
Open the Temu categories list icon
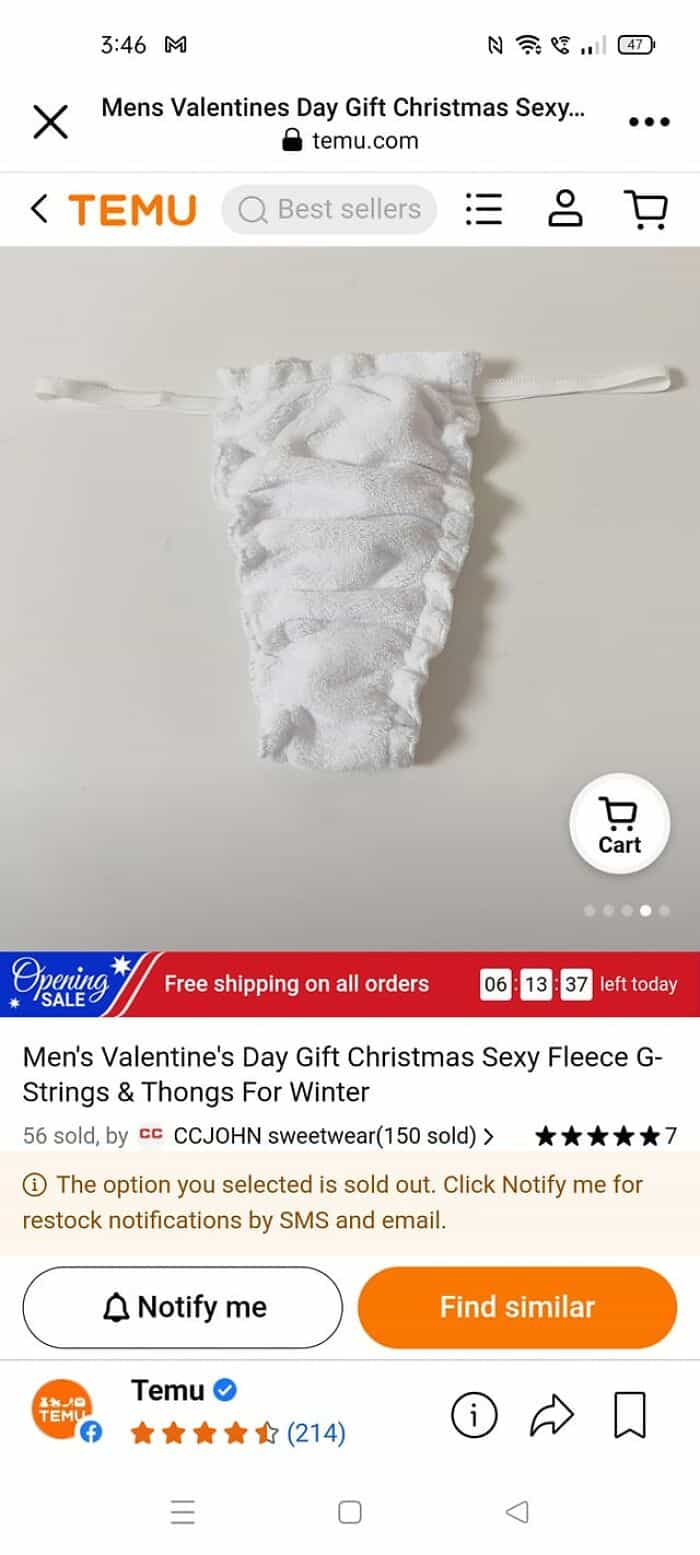(x=484, y=209)
